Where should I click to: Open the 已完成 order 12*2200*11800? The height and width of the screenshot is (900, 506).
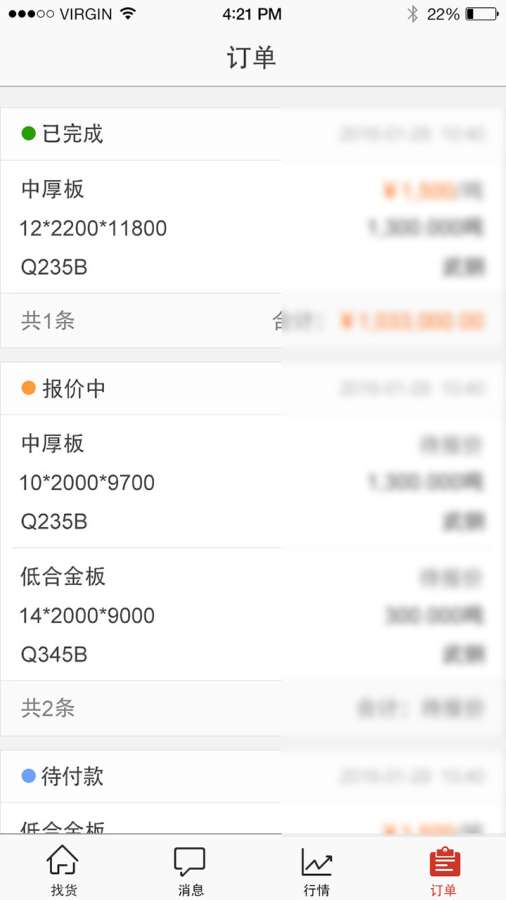coord(253,227)
